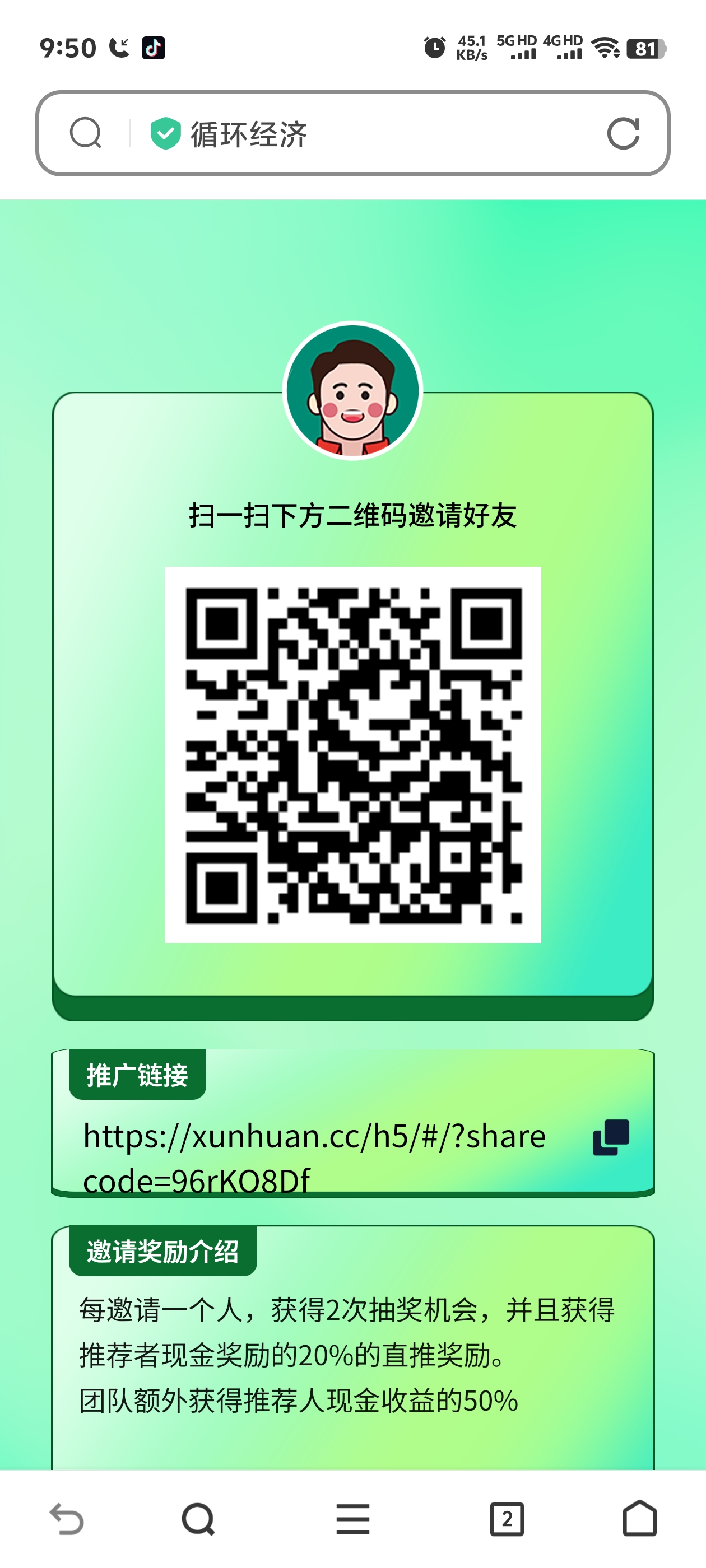Open the browser menu button
Screen dimensions: 706x1568
pos(352,1519)
